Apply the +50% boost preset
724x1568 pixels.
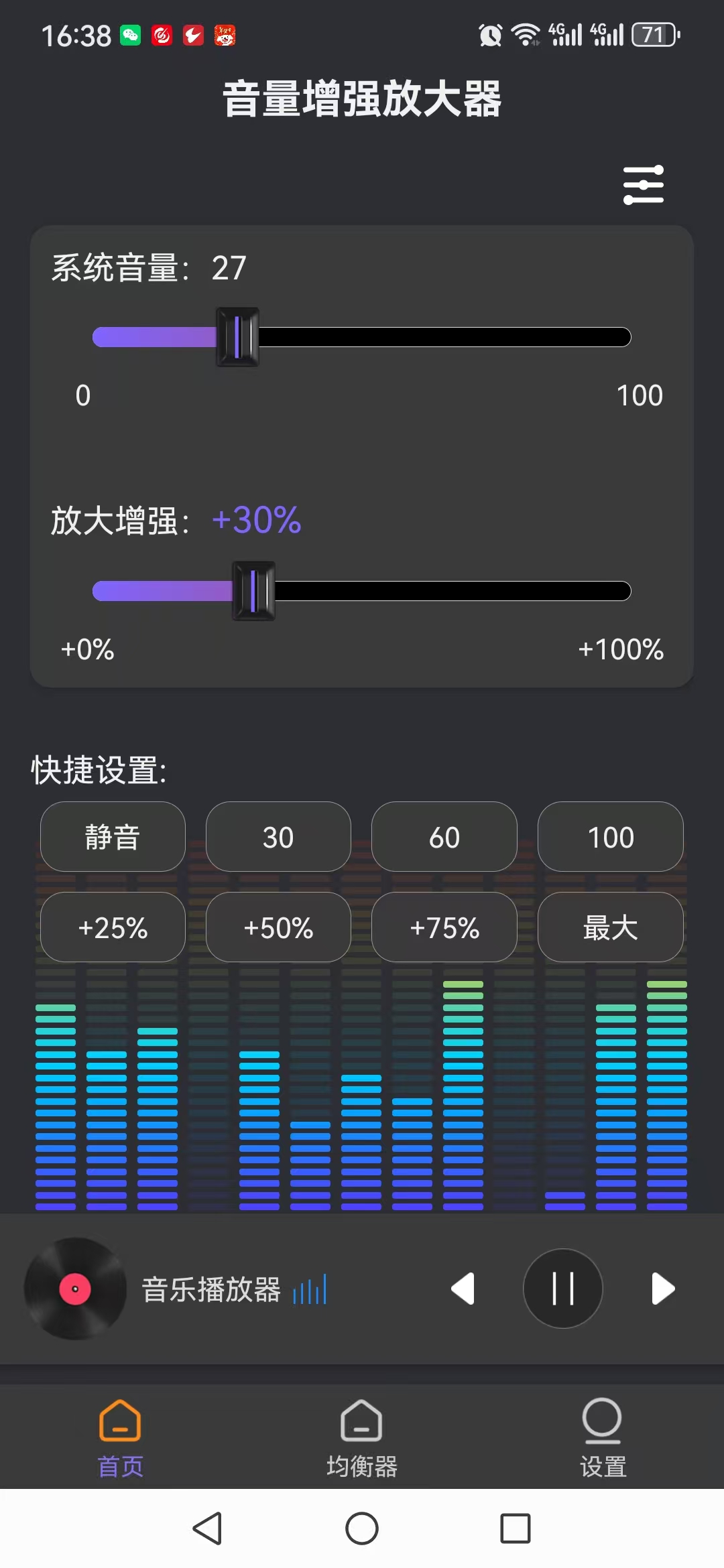point(278,927)
